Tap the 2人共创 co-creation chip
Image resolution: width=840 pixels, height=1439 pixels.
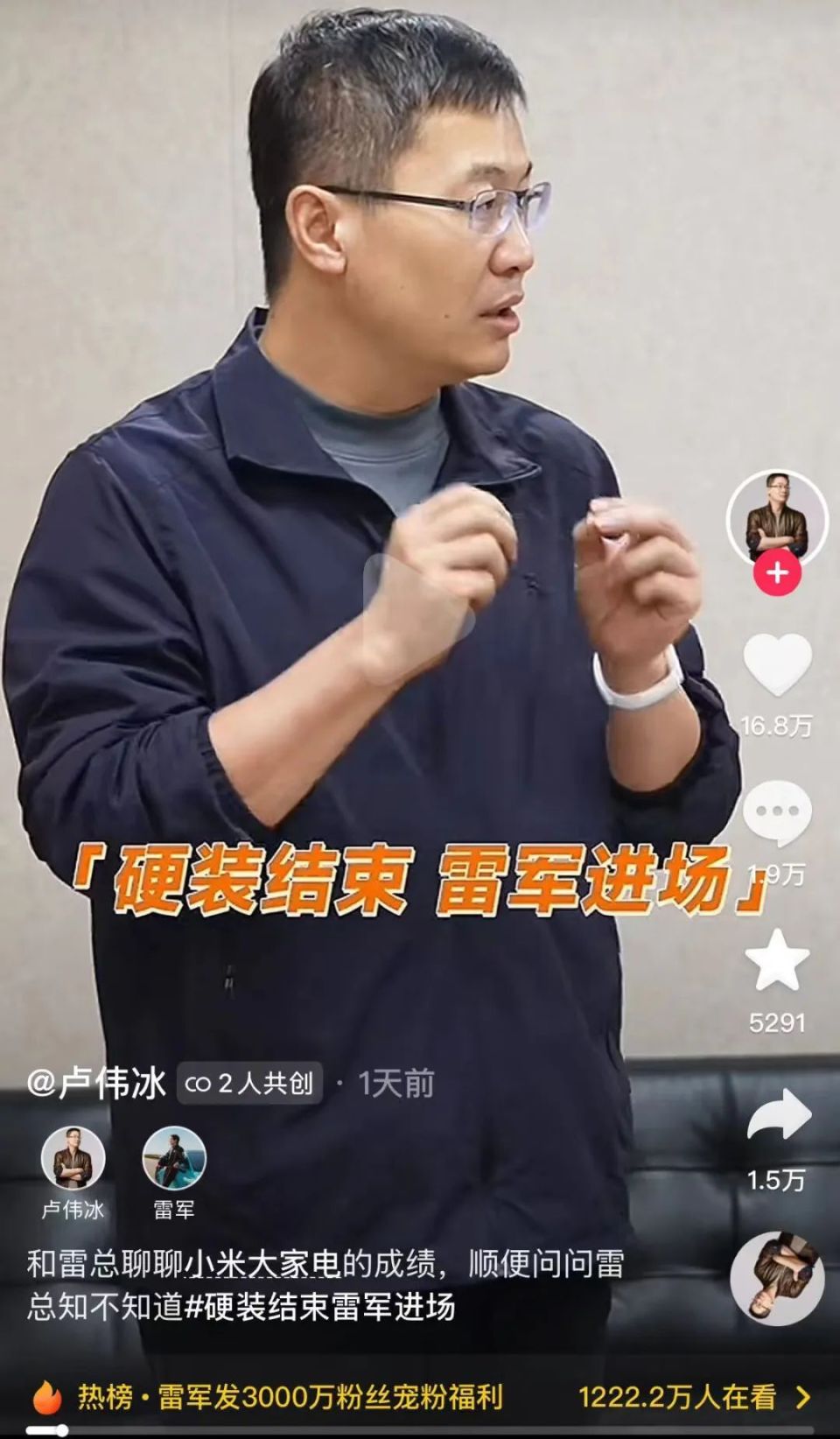point(250,1084)
